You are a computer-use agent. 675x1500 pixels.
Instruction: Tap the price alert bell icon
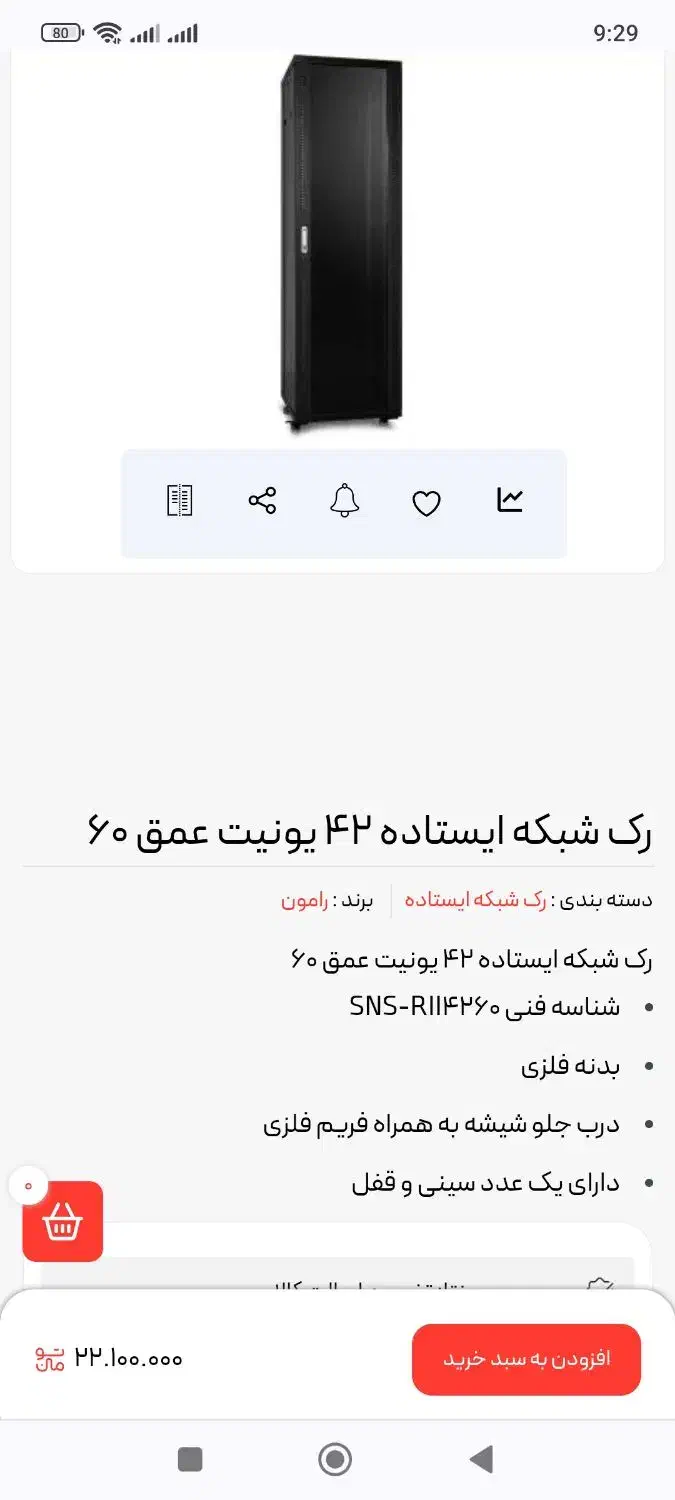coord(345,500)
